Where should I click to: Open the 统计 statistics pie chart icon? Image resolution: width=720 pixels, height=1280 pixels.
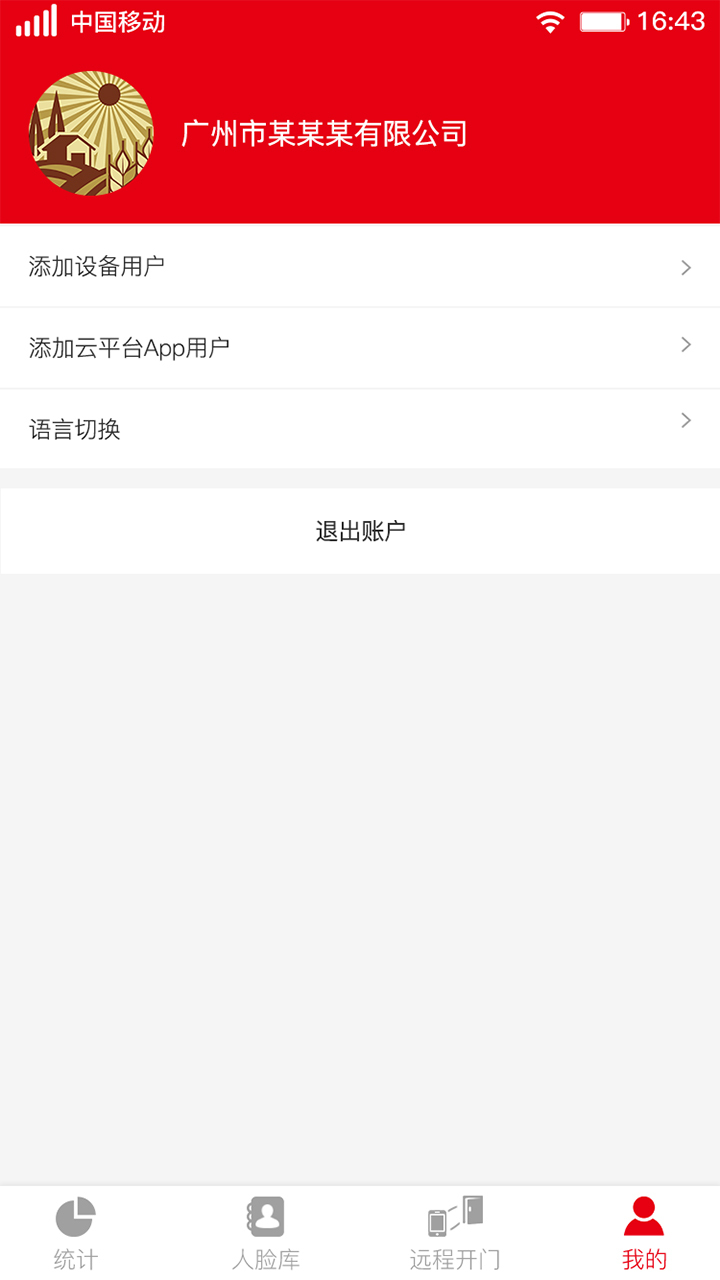(x=75, y=1216)
